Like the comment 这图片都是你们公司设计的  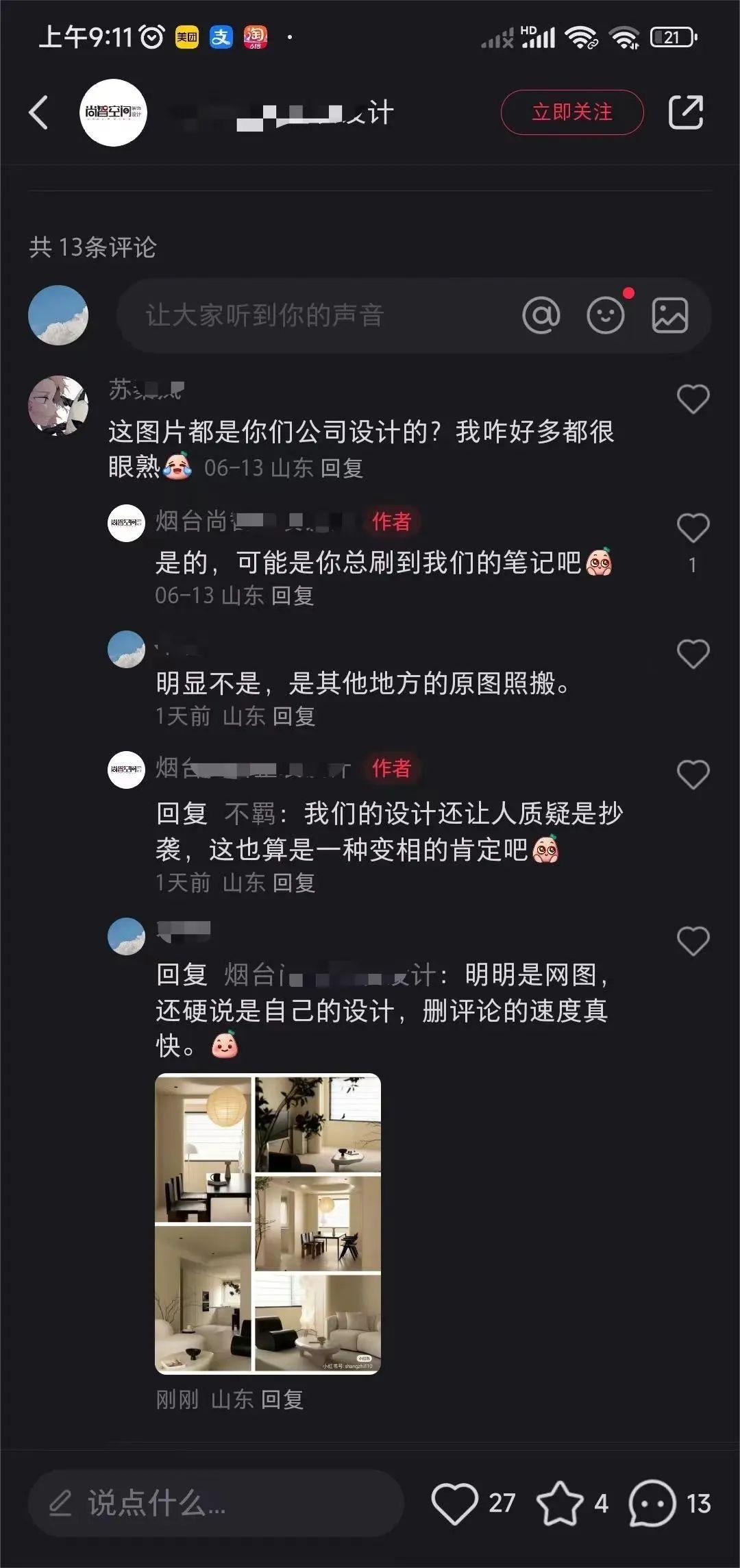693,400
